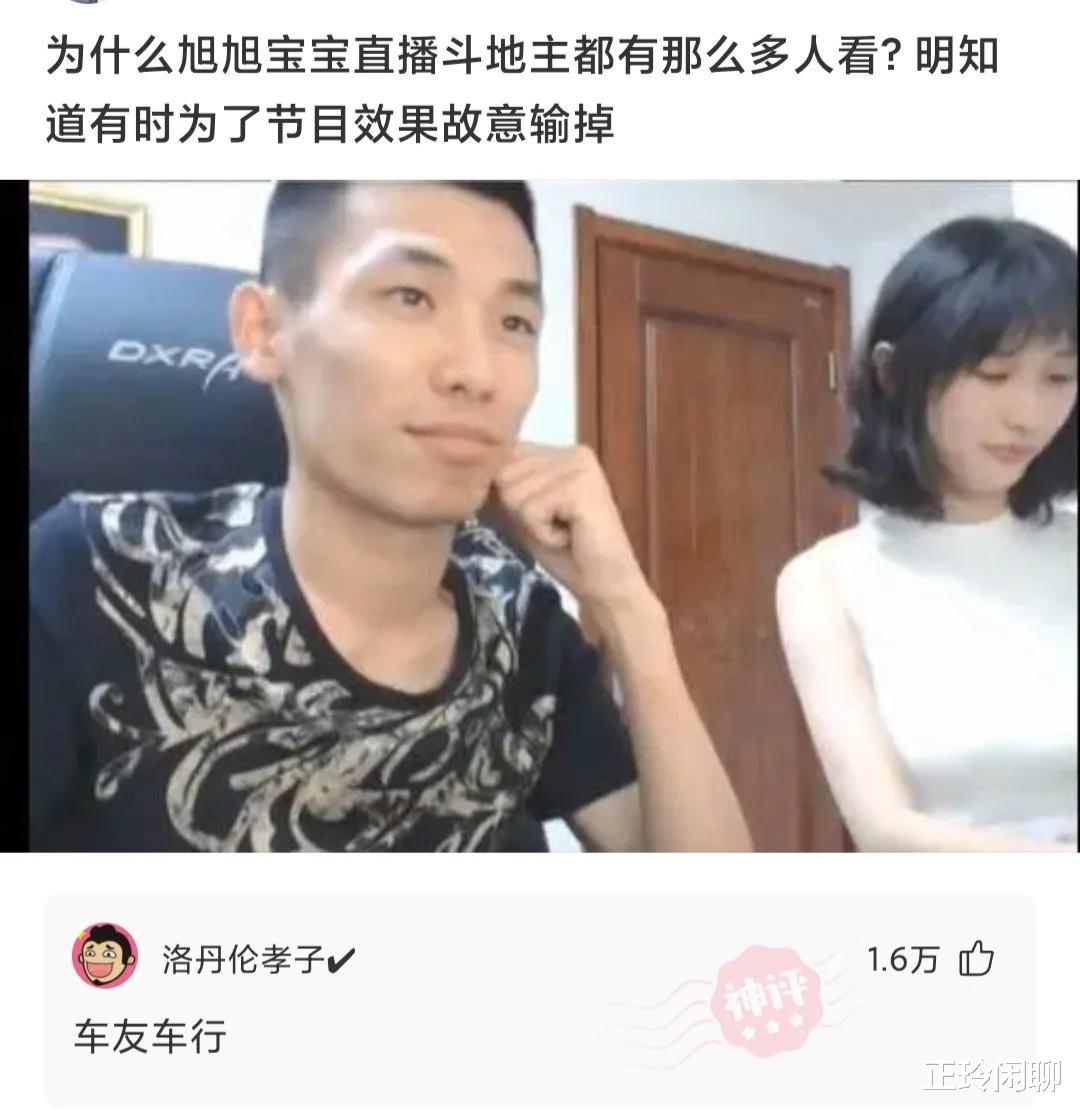Expand the comment section below the image
This screenshot has height=1116, width=1080.
click(x=540, y=990)
